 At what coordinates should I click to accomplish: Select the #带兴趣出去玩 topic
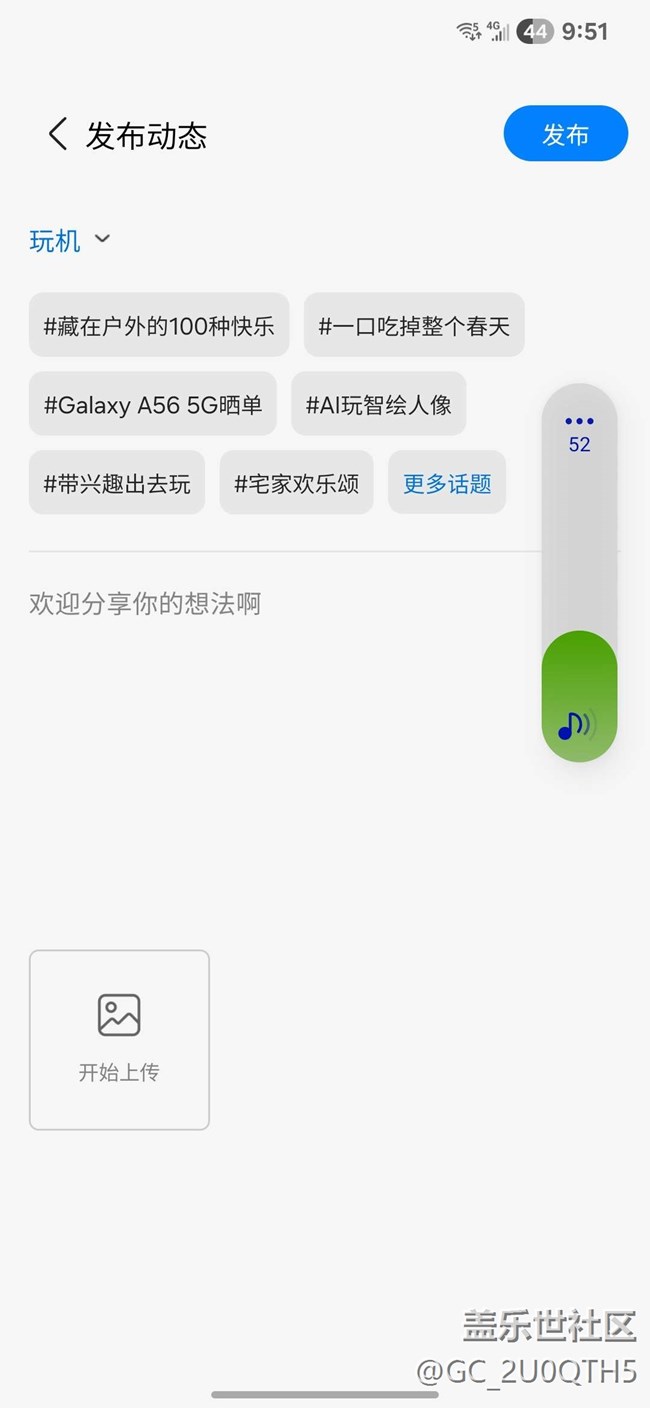(x=117, y=483)
